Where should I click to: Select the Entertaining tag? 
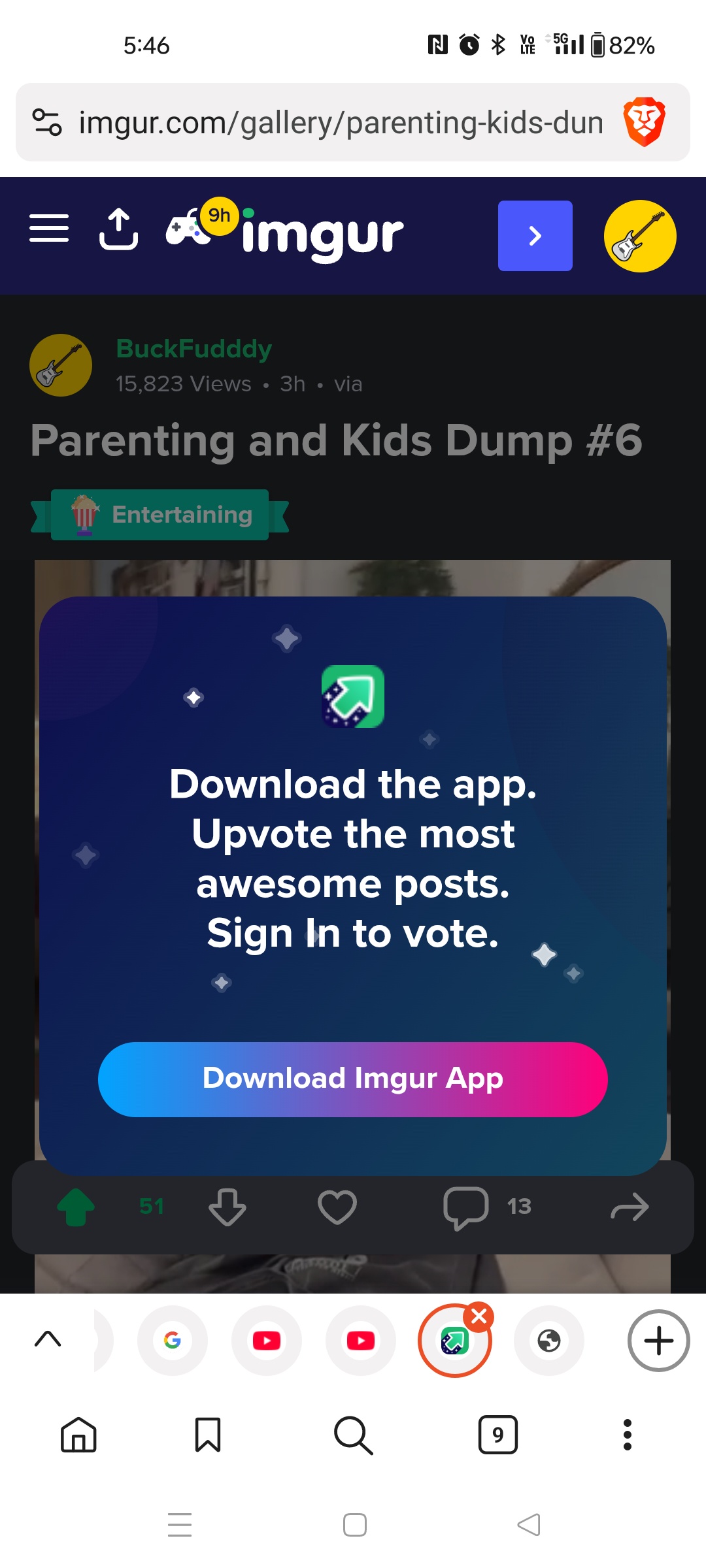[x=160, y=515]
